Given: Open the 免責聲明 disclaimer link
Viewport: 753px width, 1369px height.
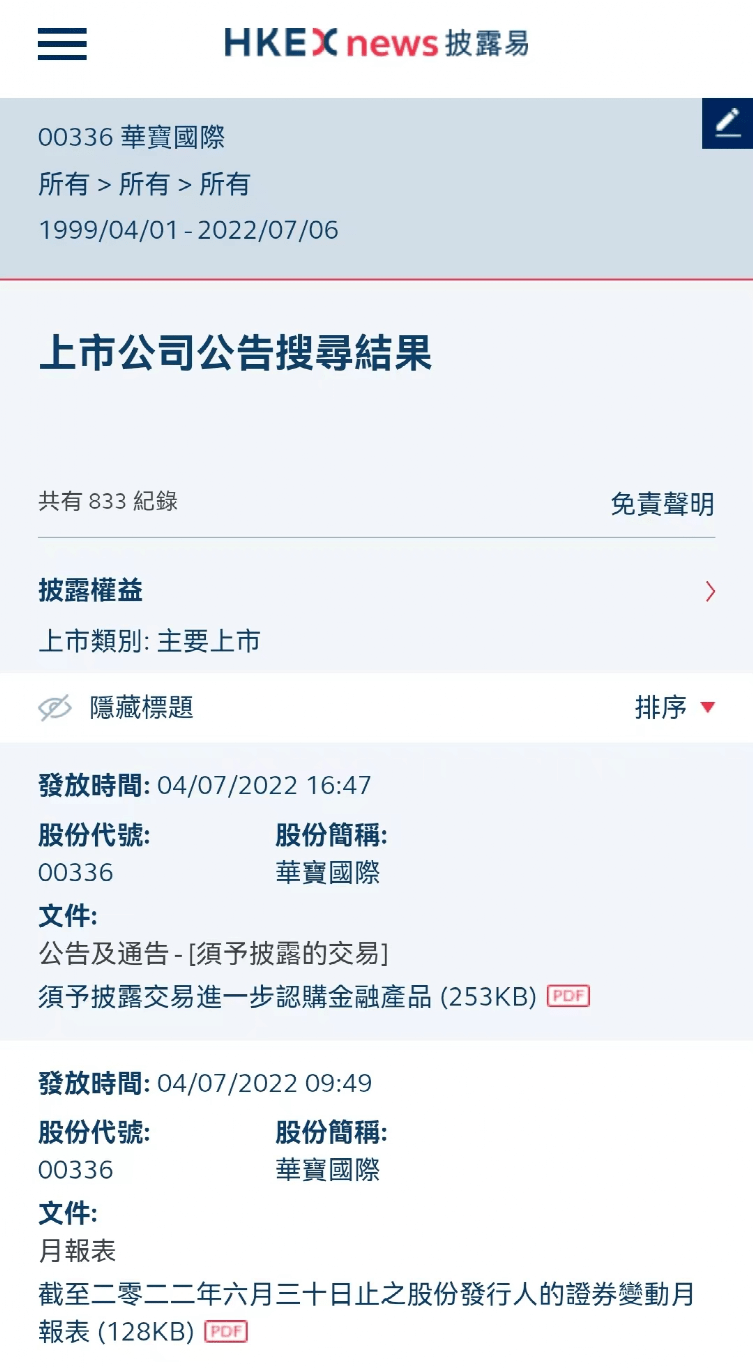Looking at the screenshot, I should [x=662, y=504].
